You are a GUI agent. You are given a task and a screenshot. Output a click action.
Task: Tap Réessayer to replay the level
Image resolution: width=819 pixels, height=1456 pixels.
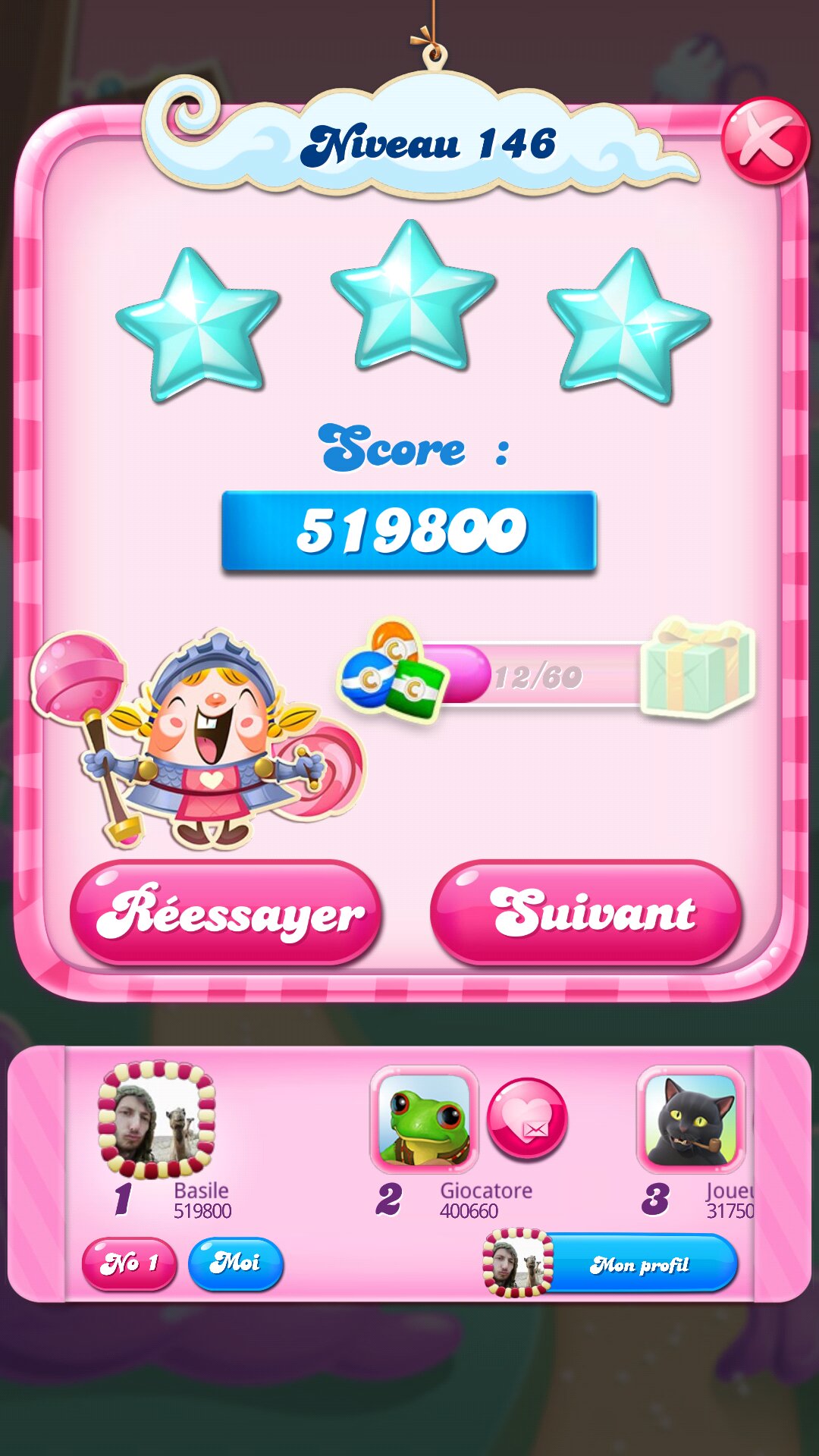pos(225,913)
